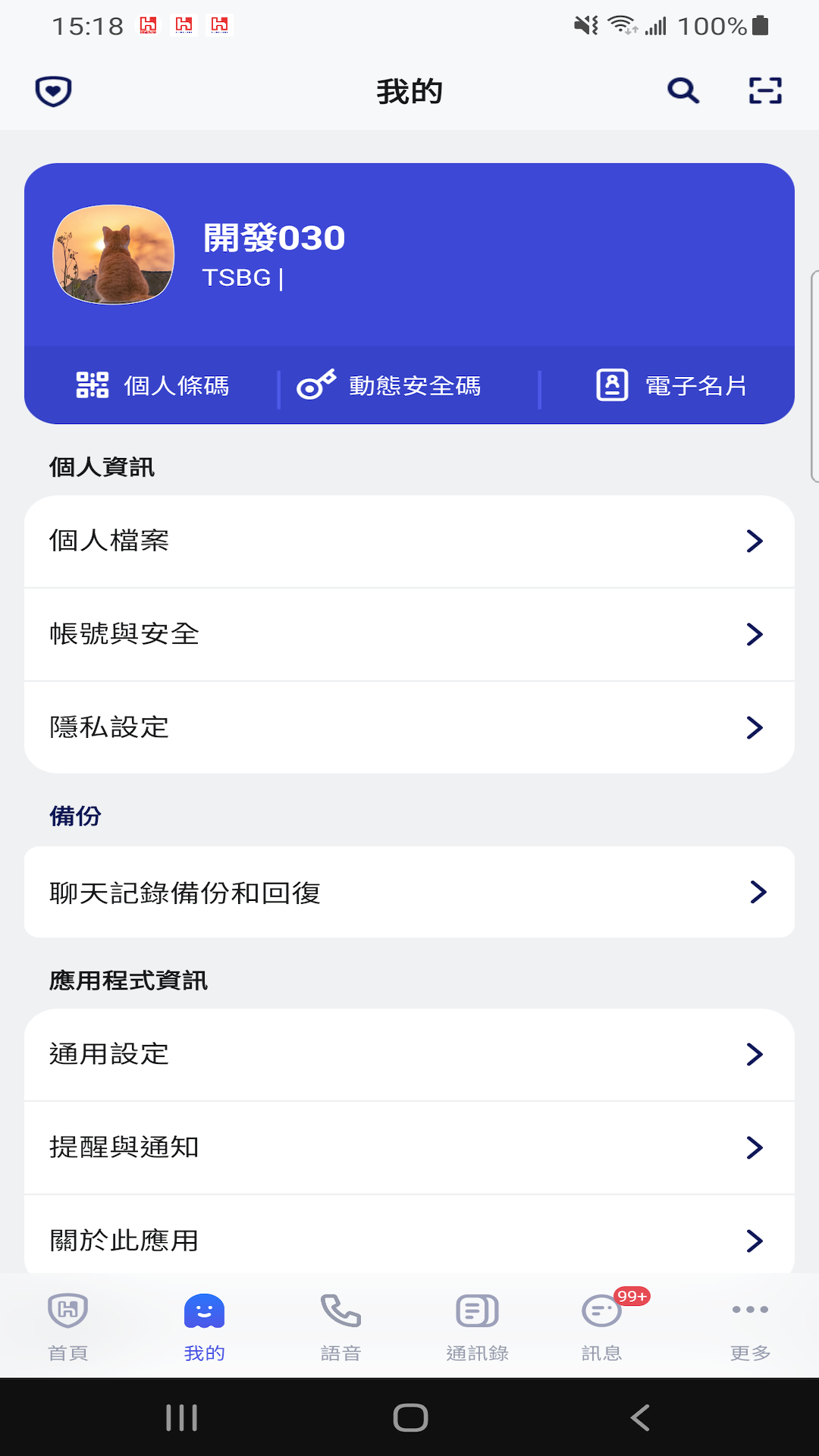Expand 隱私設定 privacy settings
This screenshot has height=1456, width=819.
[409, 727]
